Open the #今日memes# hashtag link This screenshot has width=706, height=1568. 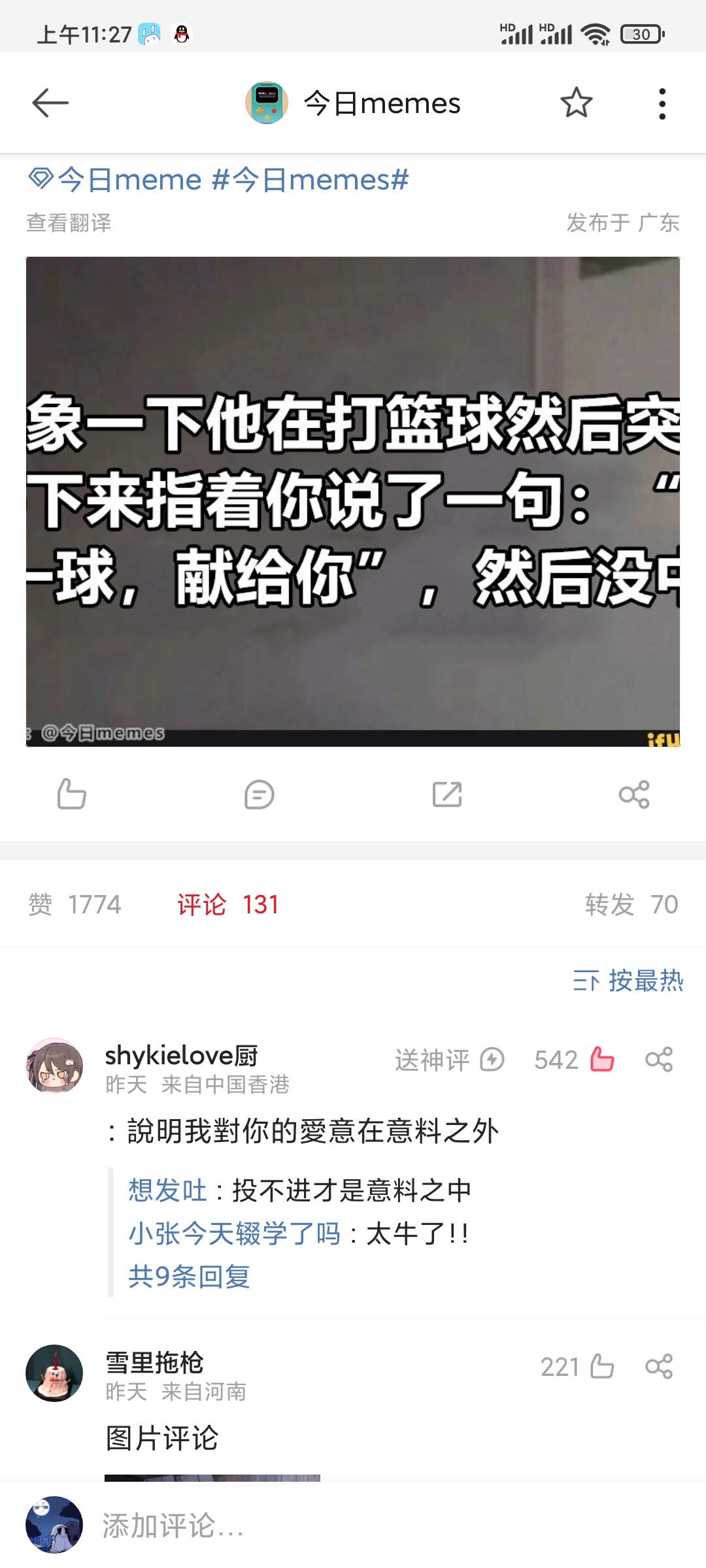click(311, 180)
